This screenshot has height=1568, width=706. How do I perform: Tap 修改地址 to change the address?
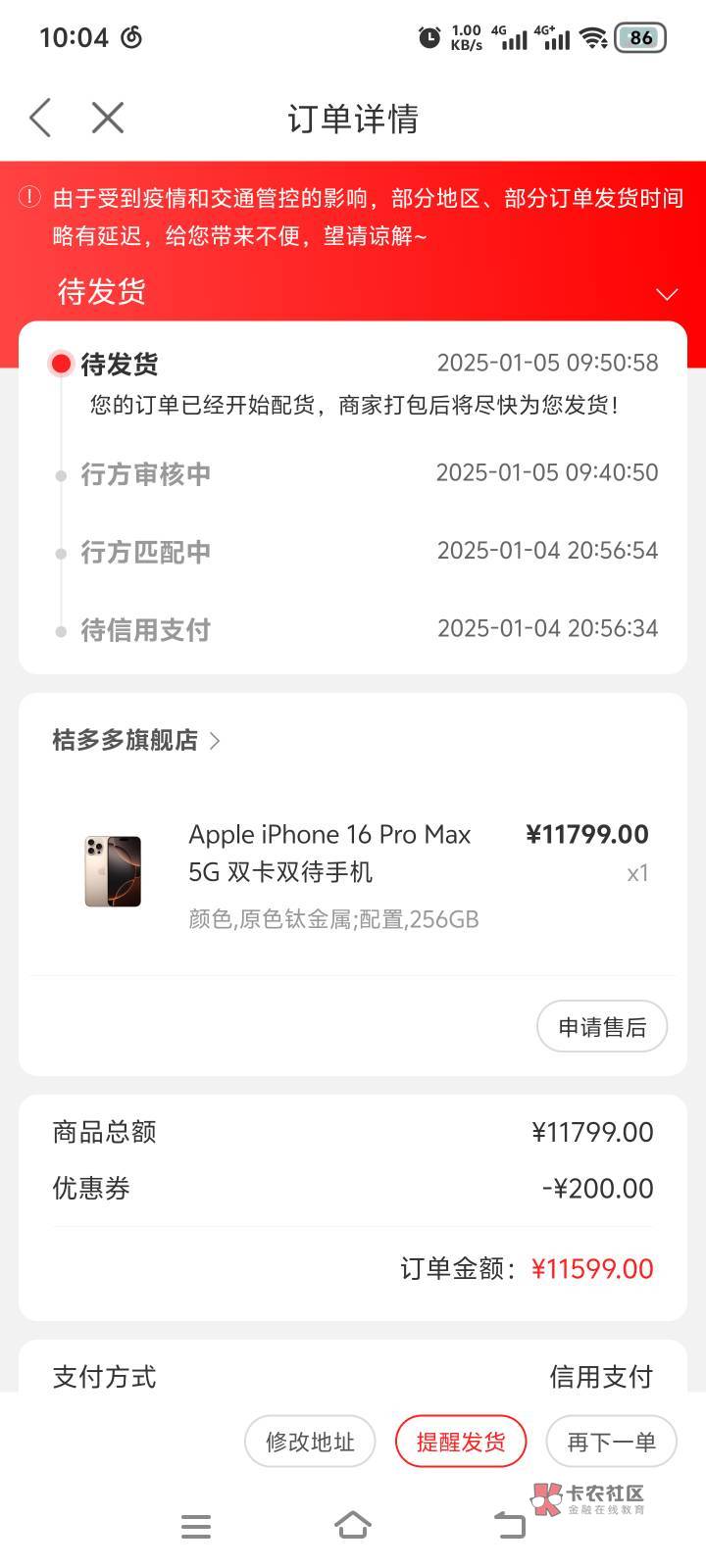[x=310, y=1442]
